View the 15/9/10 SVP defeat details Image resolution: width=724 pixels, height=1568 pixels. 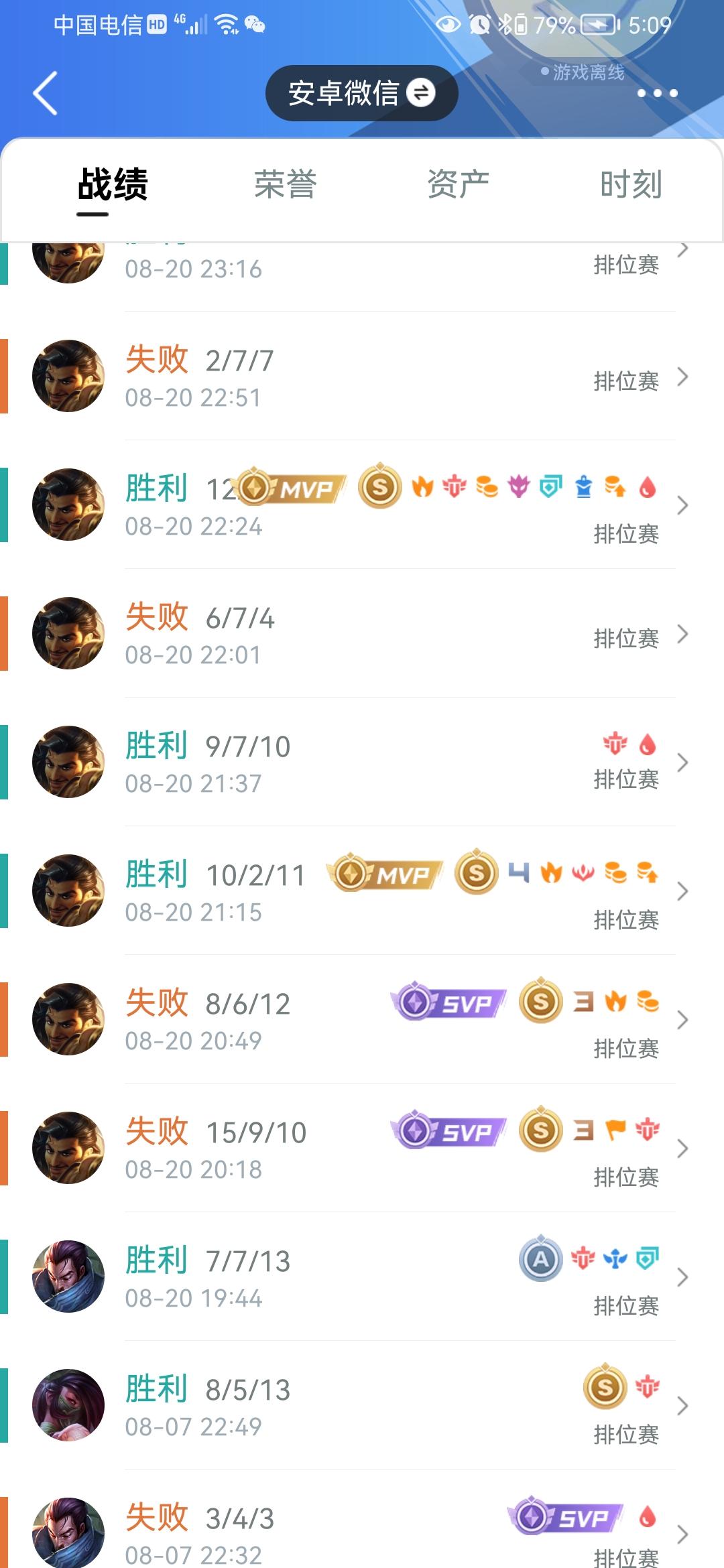coord(362,1149)
